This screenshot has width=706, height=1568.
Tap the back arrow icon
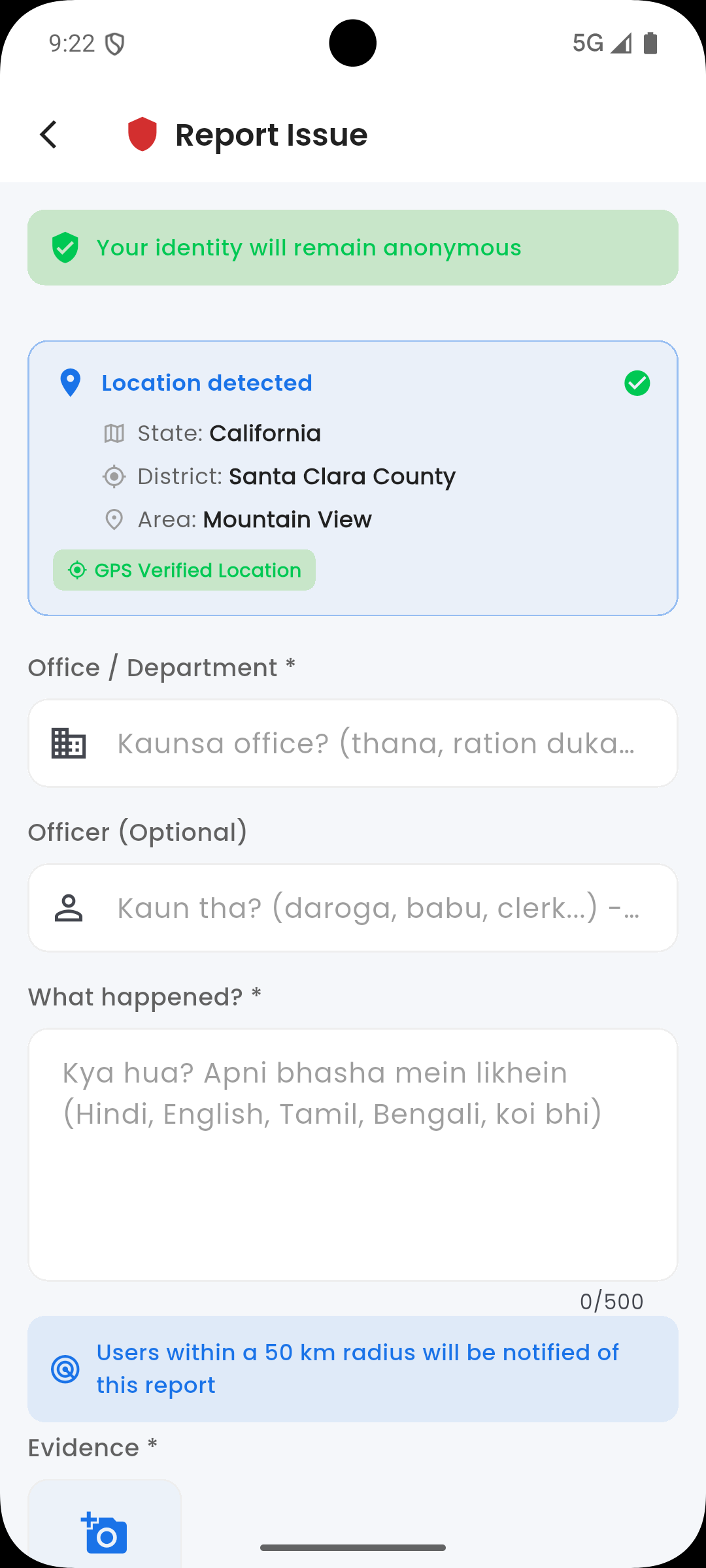(x=49, y=135)
